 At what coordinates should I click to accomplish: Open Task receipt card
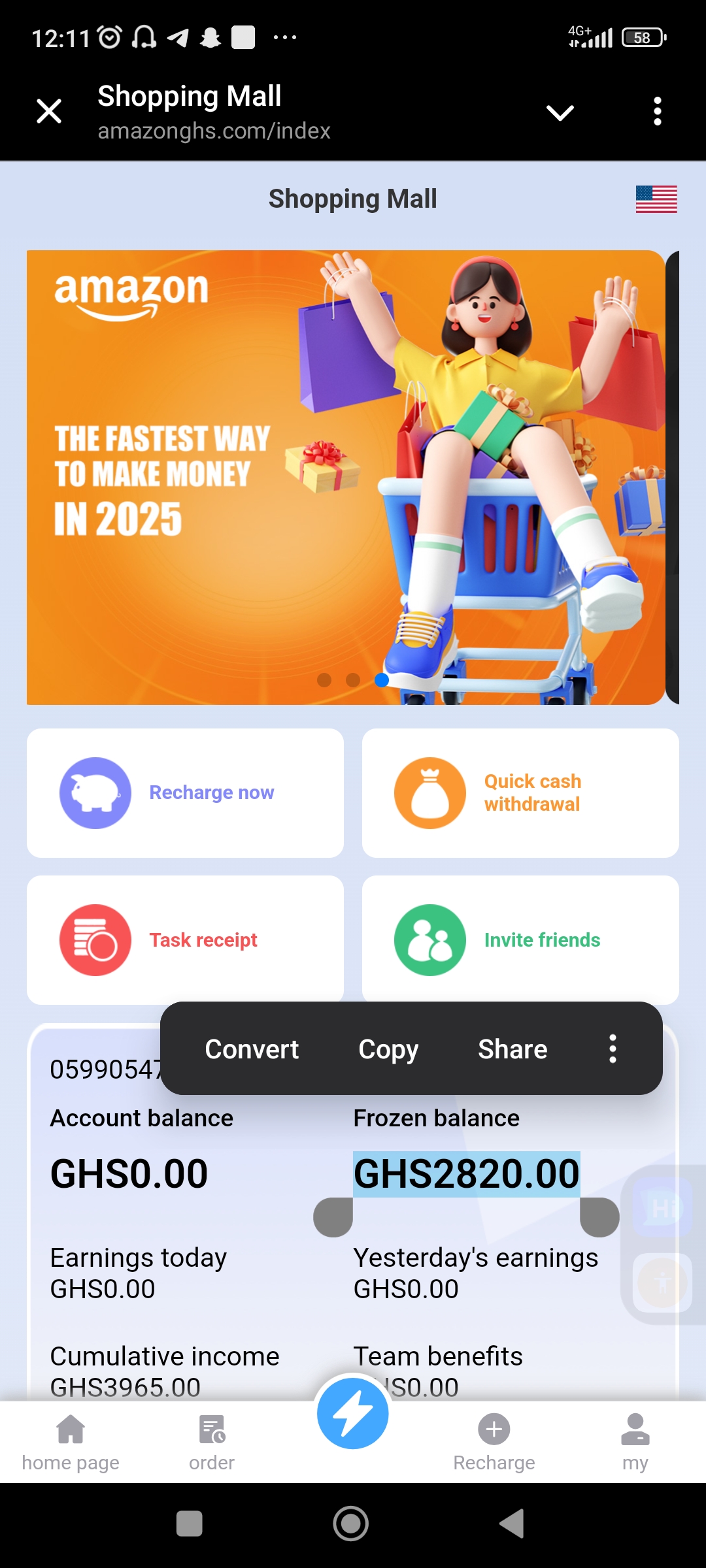tap(185, 939)
